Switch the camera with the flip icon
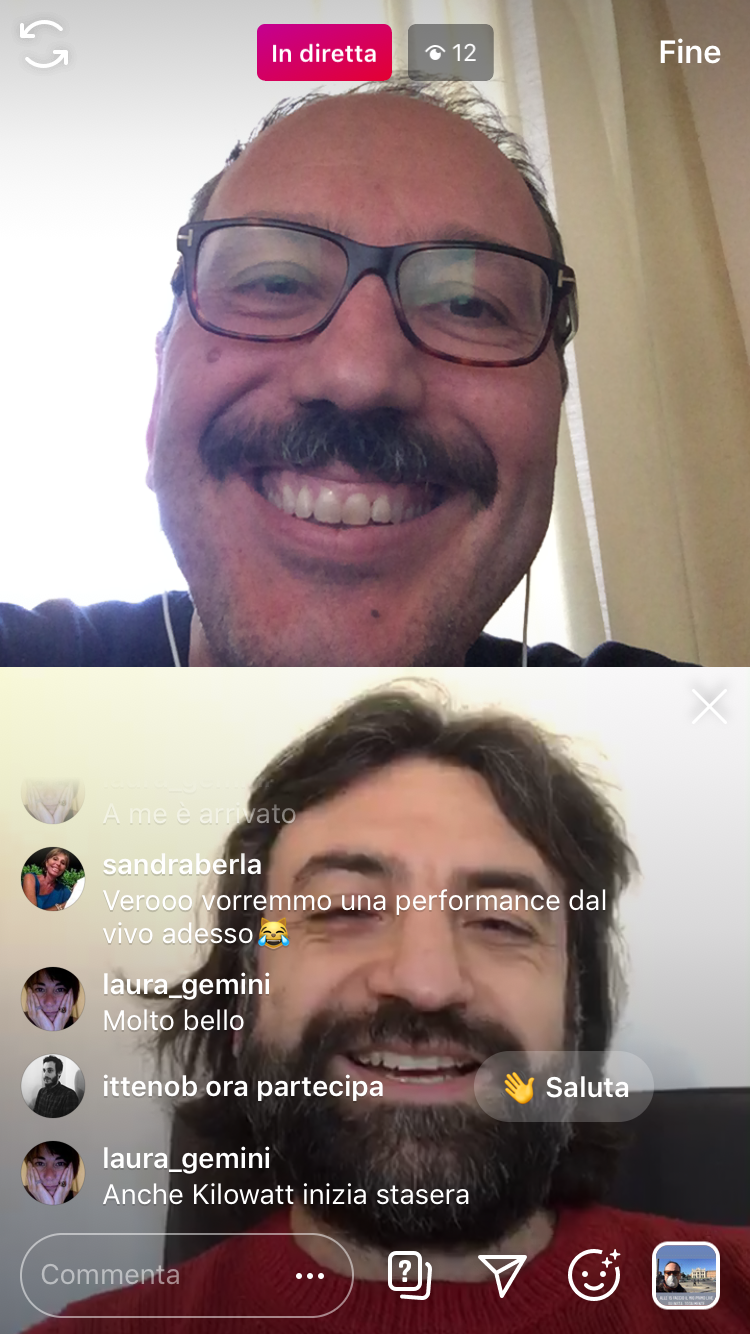Viewport: 750px width, 1334px height. click(x=44, y=46)
